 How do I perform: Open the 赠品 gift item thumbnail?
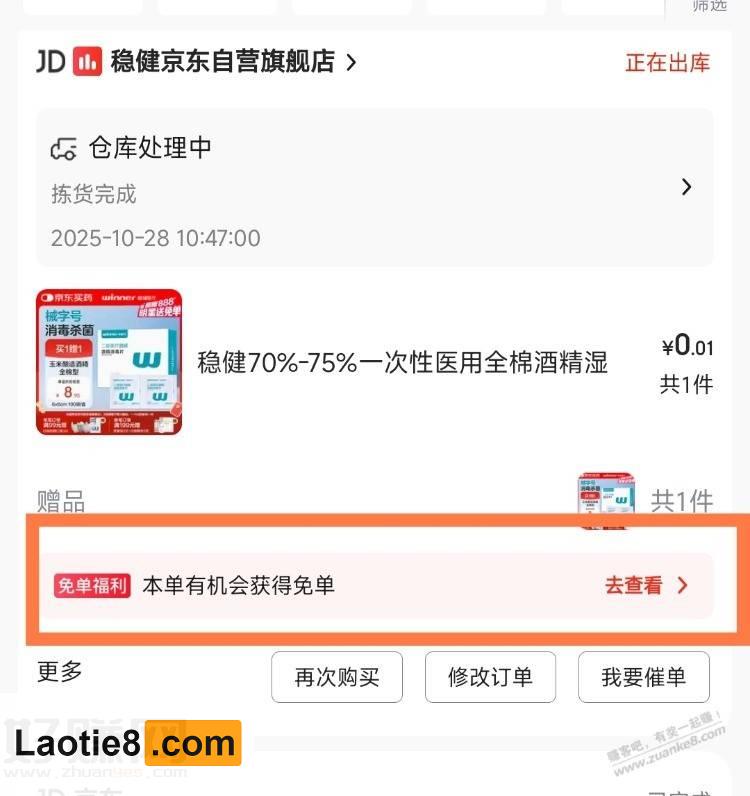(x=606, y=499)
